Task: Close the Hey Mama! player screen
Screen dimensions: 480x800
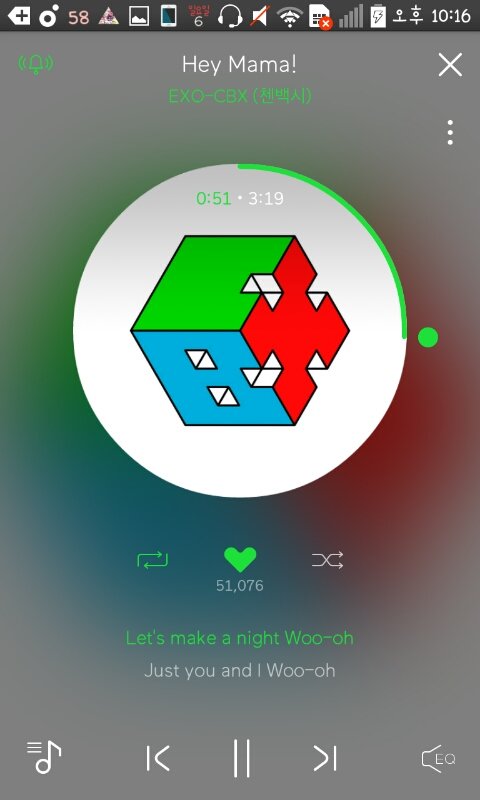Action: [x=450, y=65]
